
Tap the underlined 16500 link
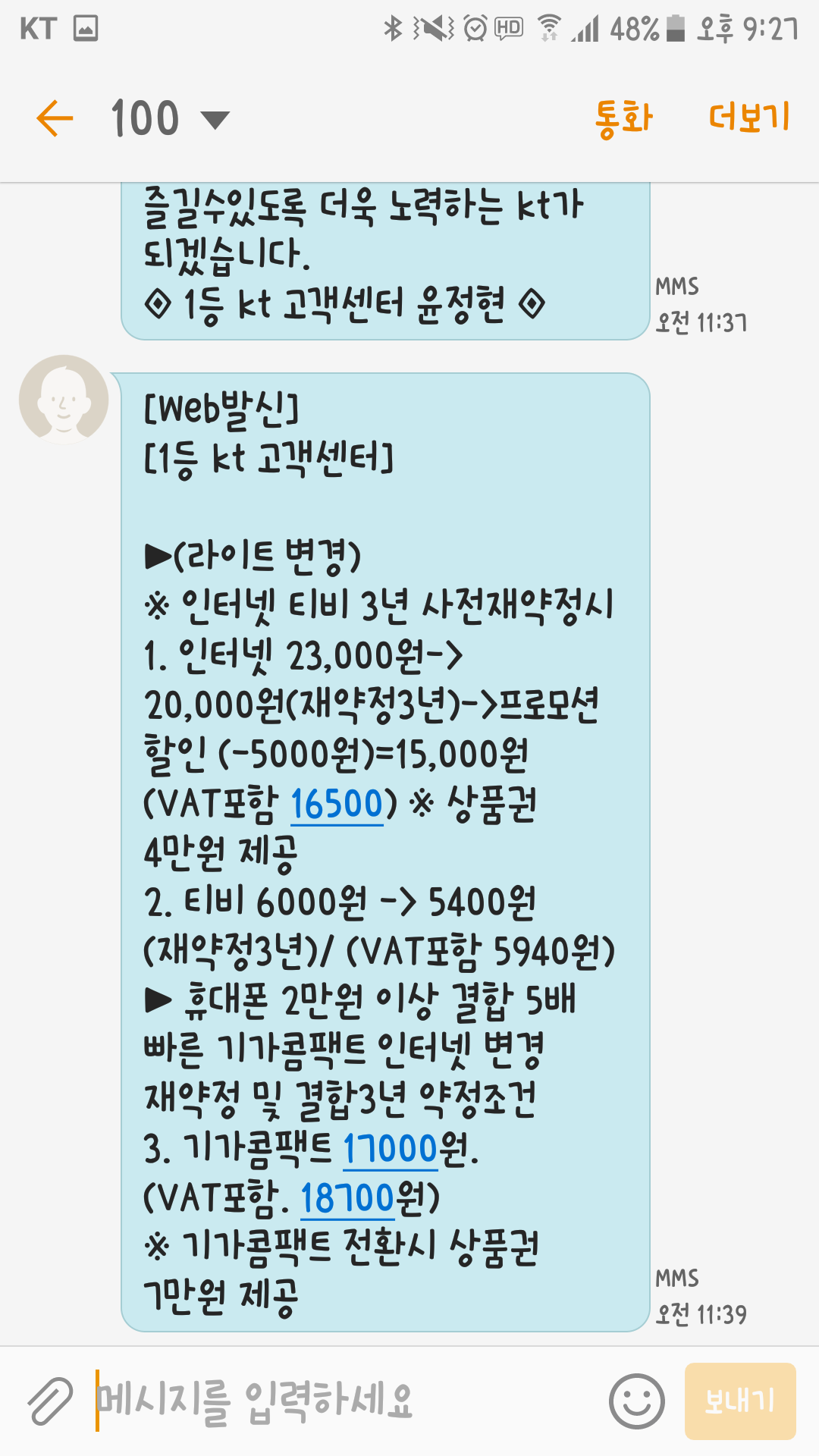click(x=337, y=804)
